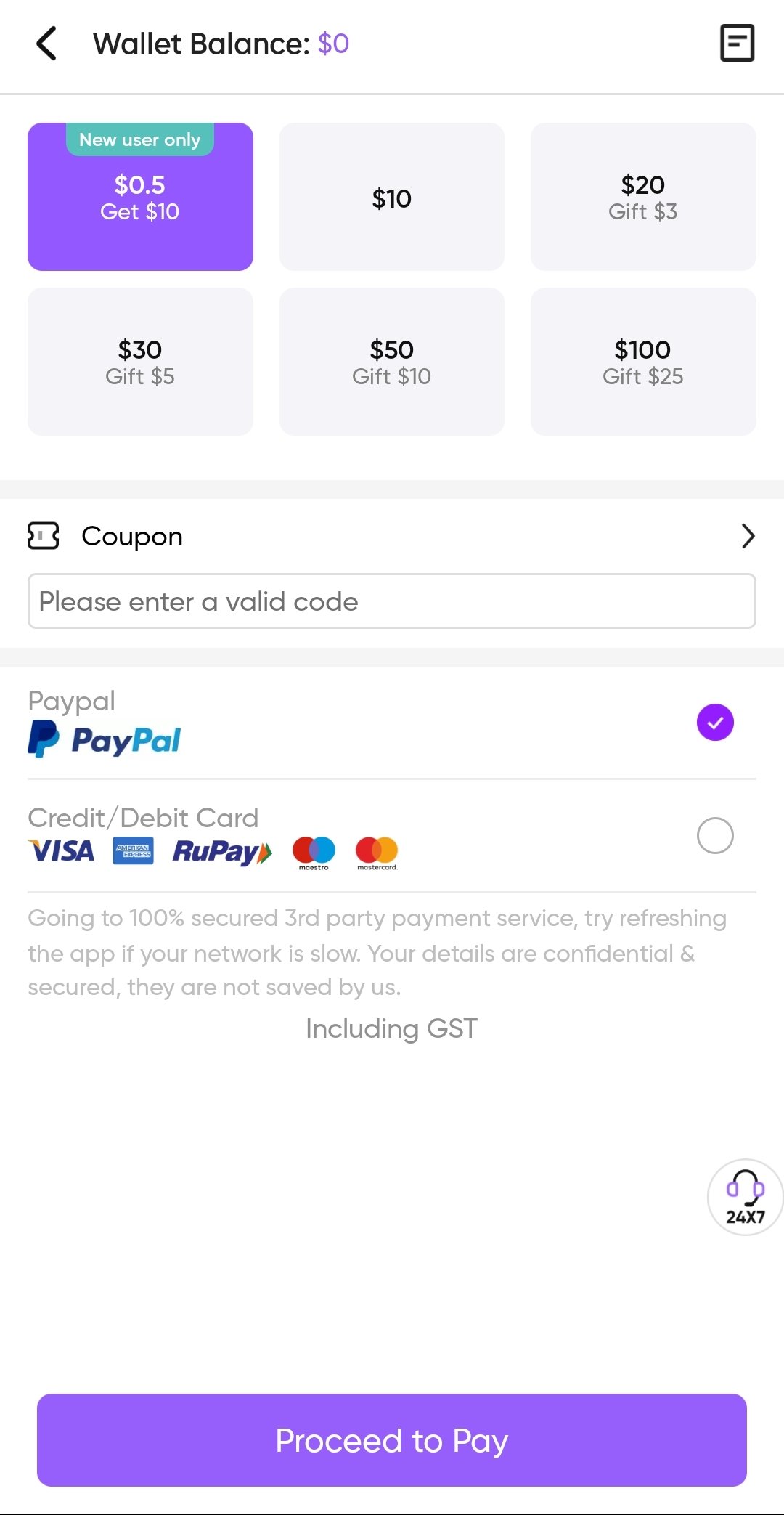Choose the $50 Gift $10 pack
This screenshot has height=1515, width=784.
[392, 362]
